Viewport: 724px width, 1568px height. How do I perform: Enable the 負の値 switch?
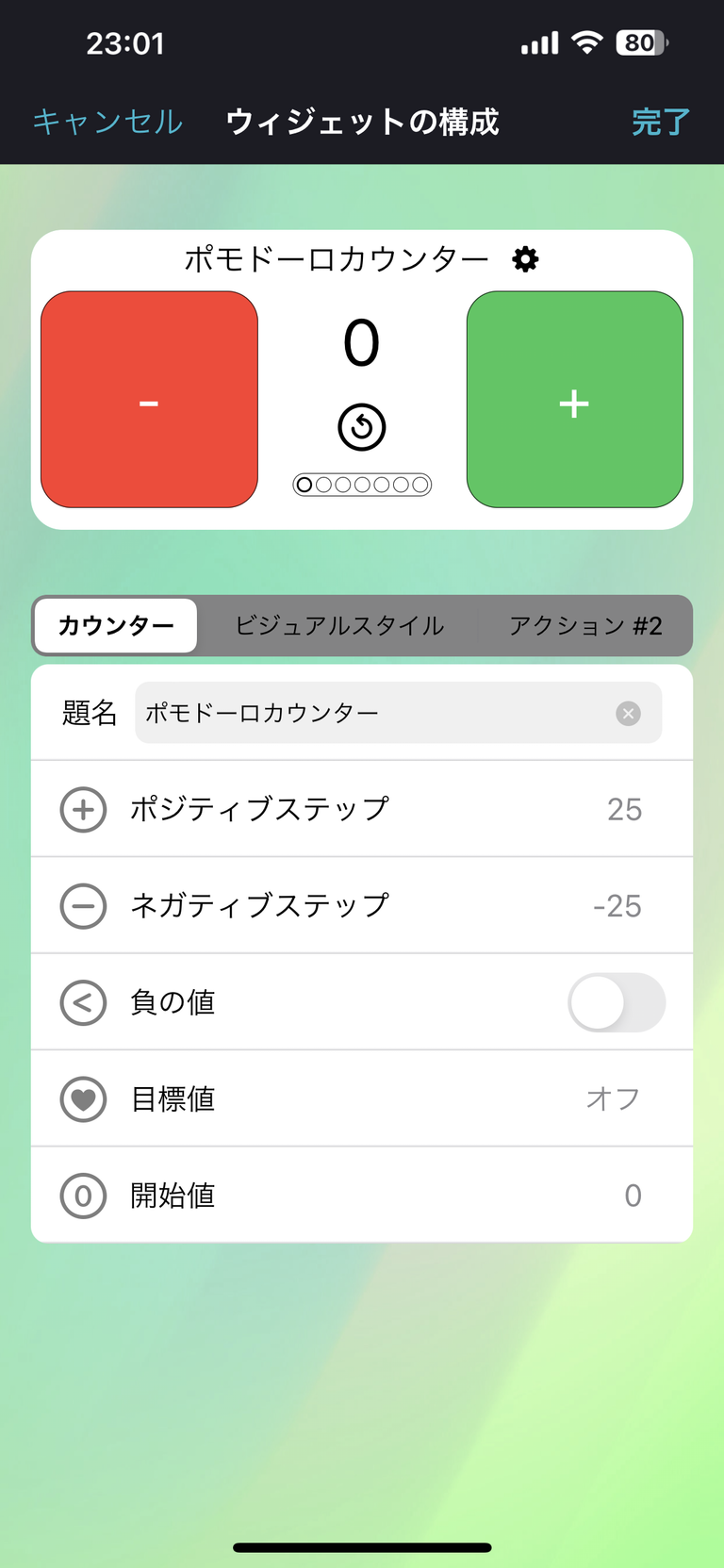tap(617, 1002)
